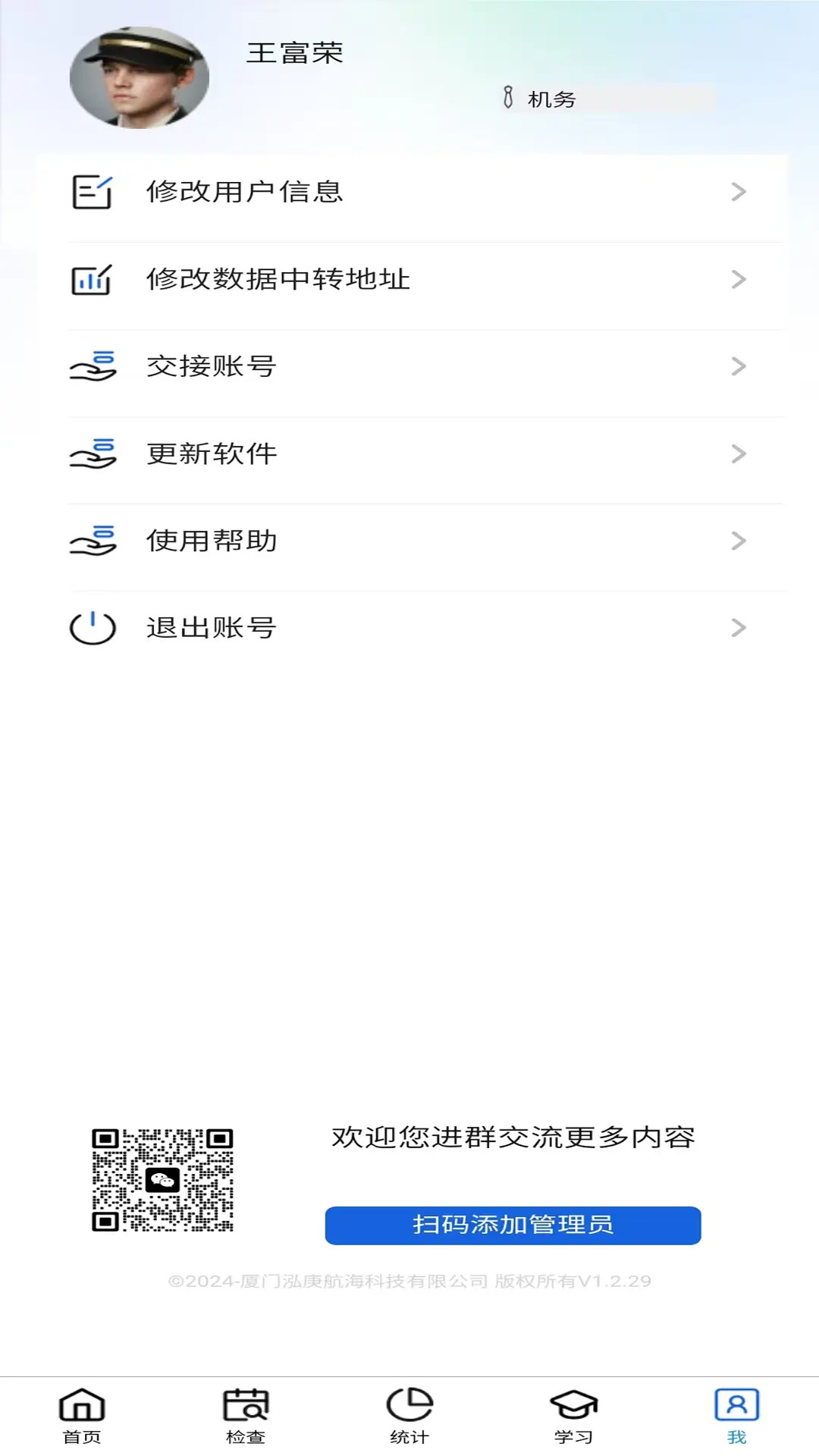Open the 统计 statistics pie chart icon
This screenshot has width=819, height=1456.
pos(409,1407)
